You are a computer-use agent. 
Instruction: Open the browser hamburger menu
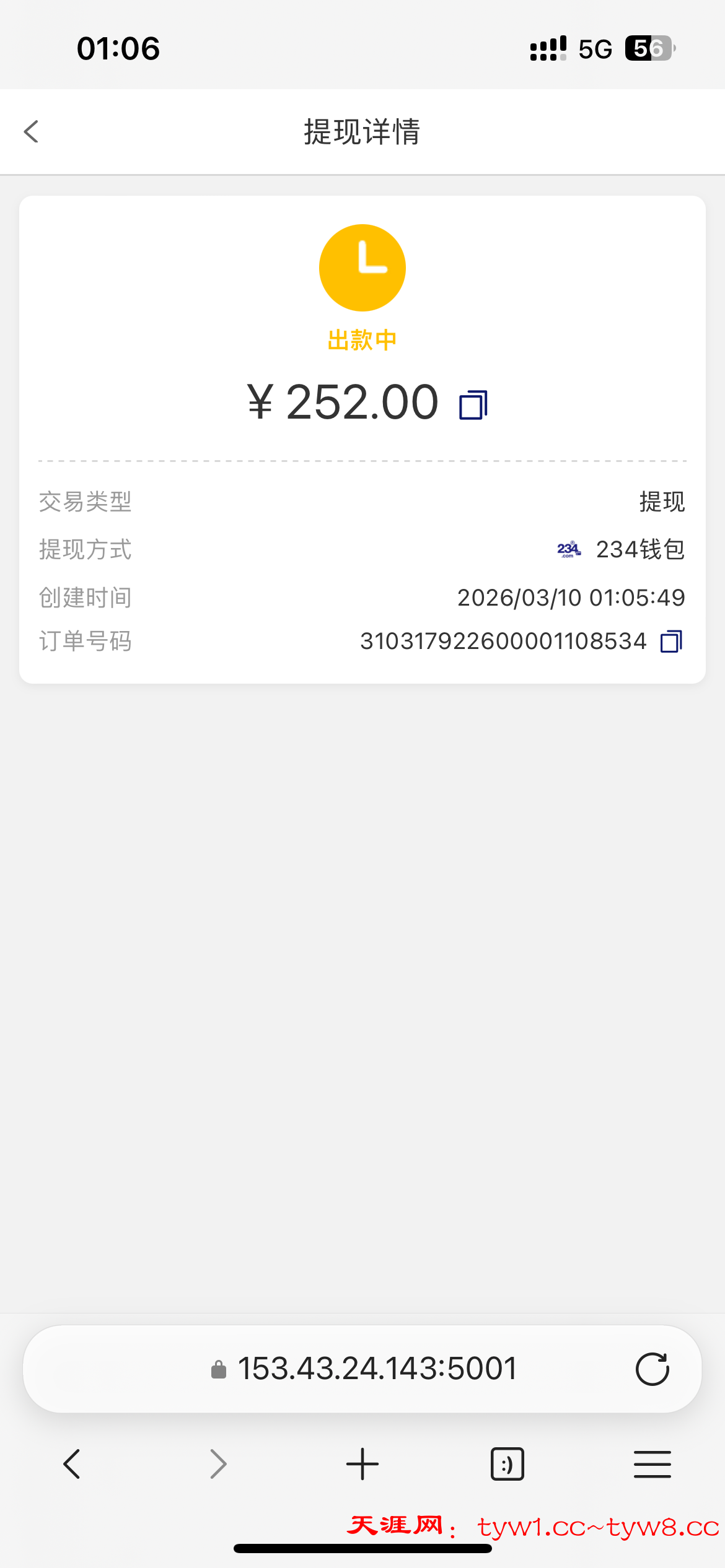click(652, 1464)
